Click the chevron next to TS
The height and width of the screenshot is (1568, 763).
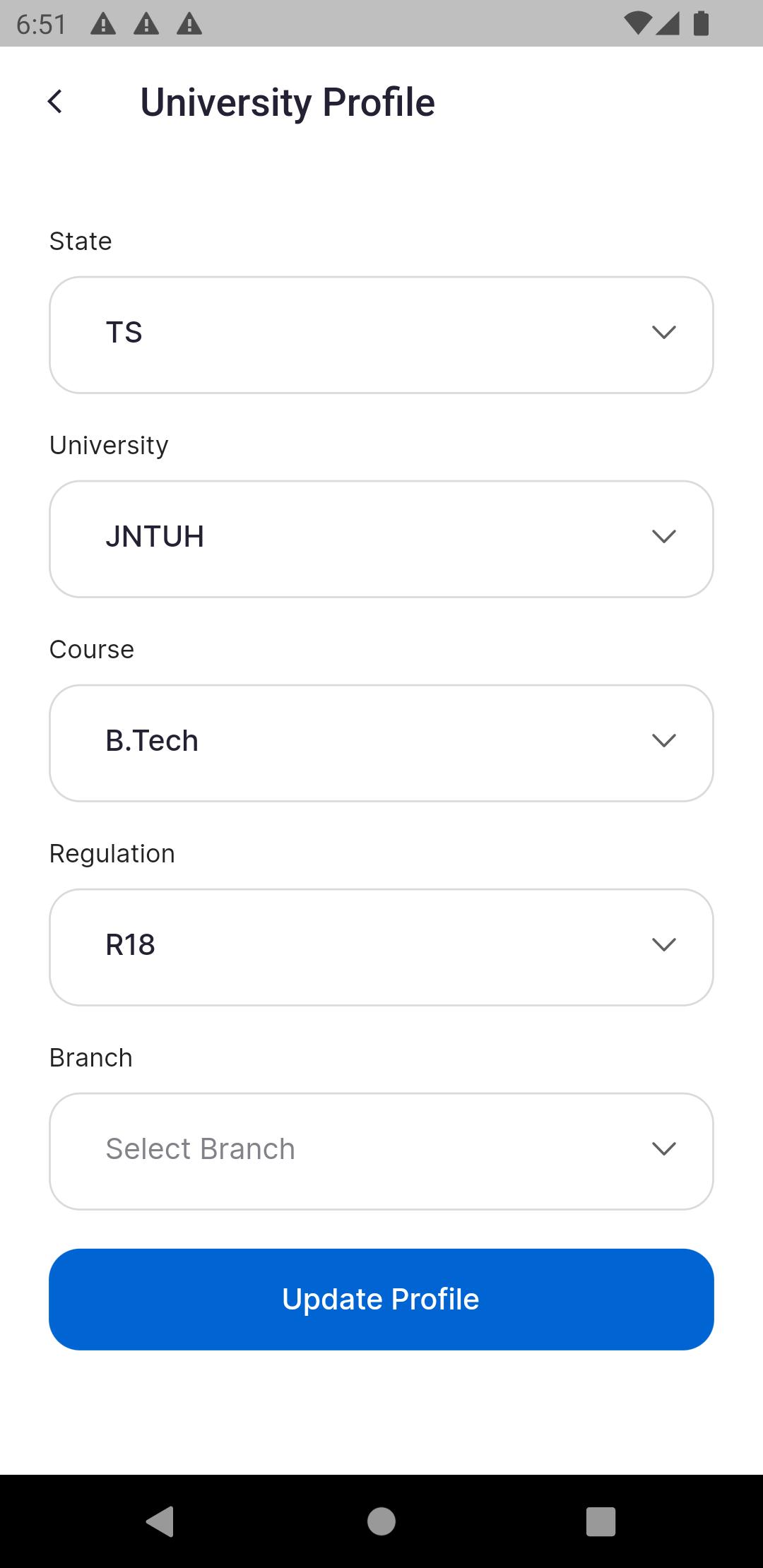663,333
